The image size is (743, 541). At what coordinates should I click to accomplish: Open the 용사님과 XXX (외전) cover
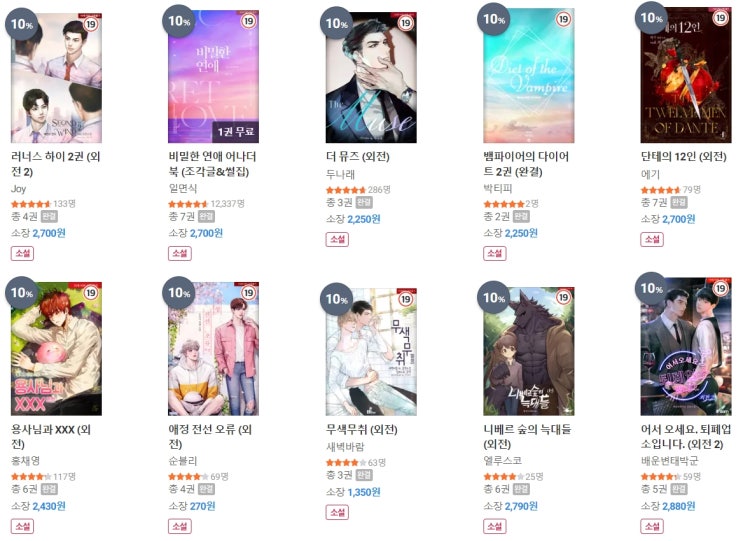tap(56, 348)
